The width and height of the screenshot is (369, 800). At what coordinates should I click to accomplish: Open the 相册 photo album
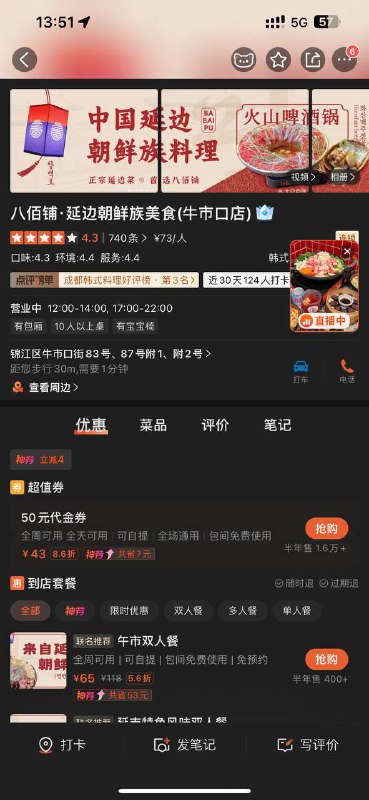(x=341, y=178)
